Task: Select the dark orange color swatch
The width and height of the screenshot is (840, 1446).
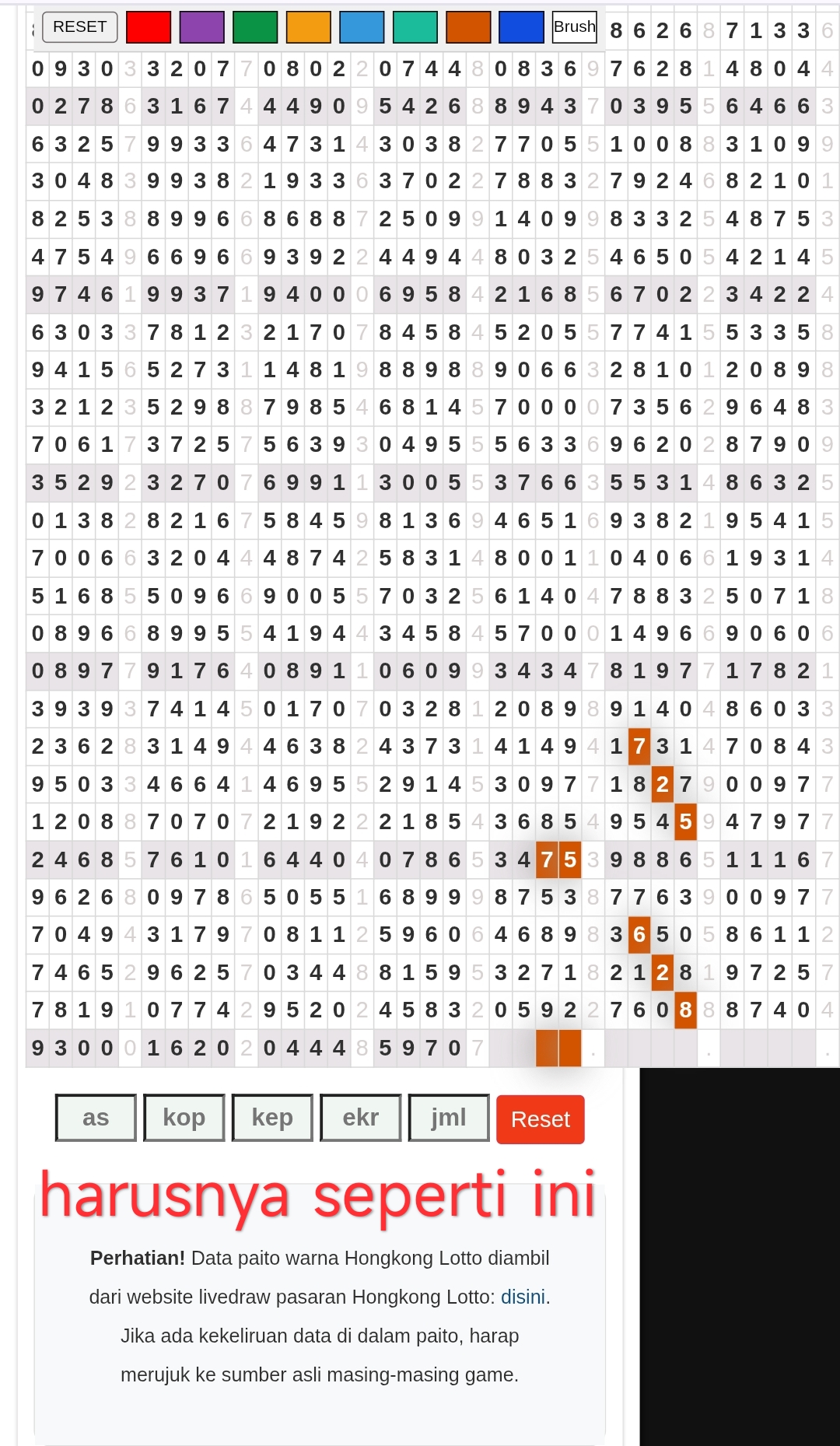Action: pyautogui.click(x=468, y=27)
